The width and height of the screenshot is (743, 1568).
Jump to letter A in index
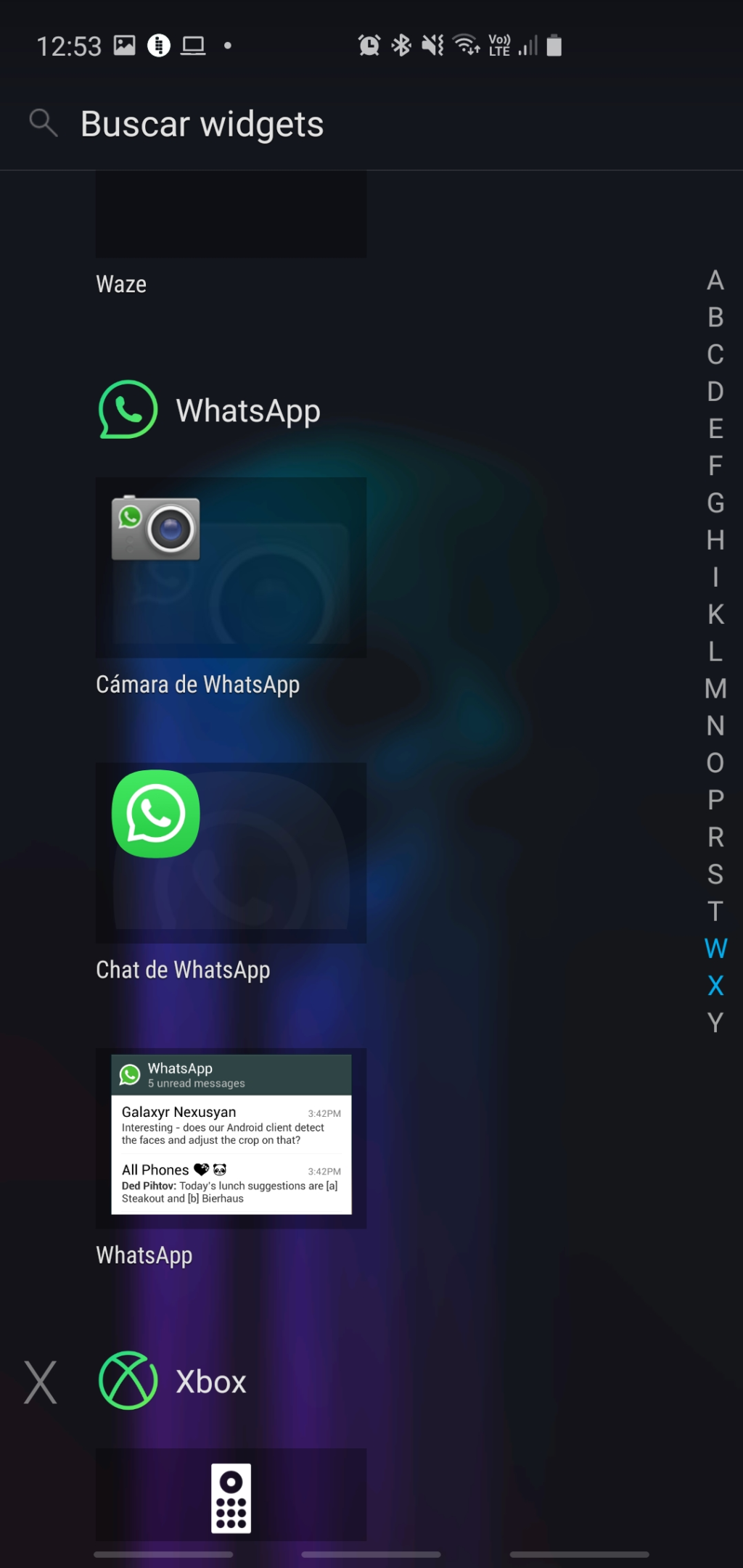(715, 281)
